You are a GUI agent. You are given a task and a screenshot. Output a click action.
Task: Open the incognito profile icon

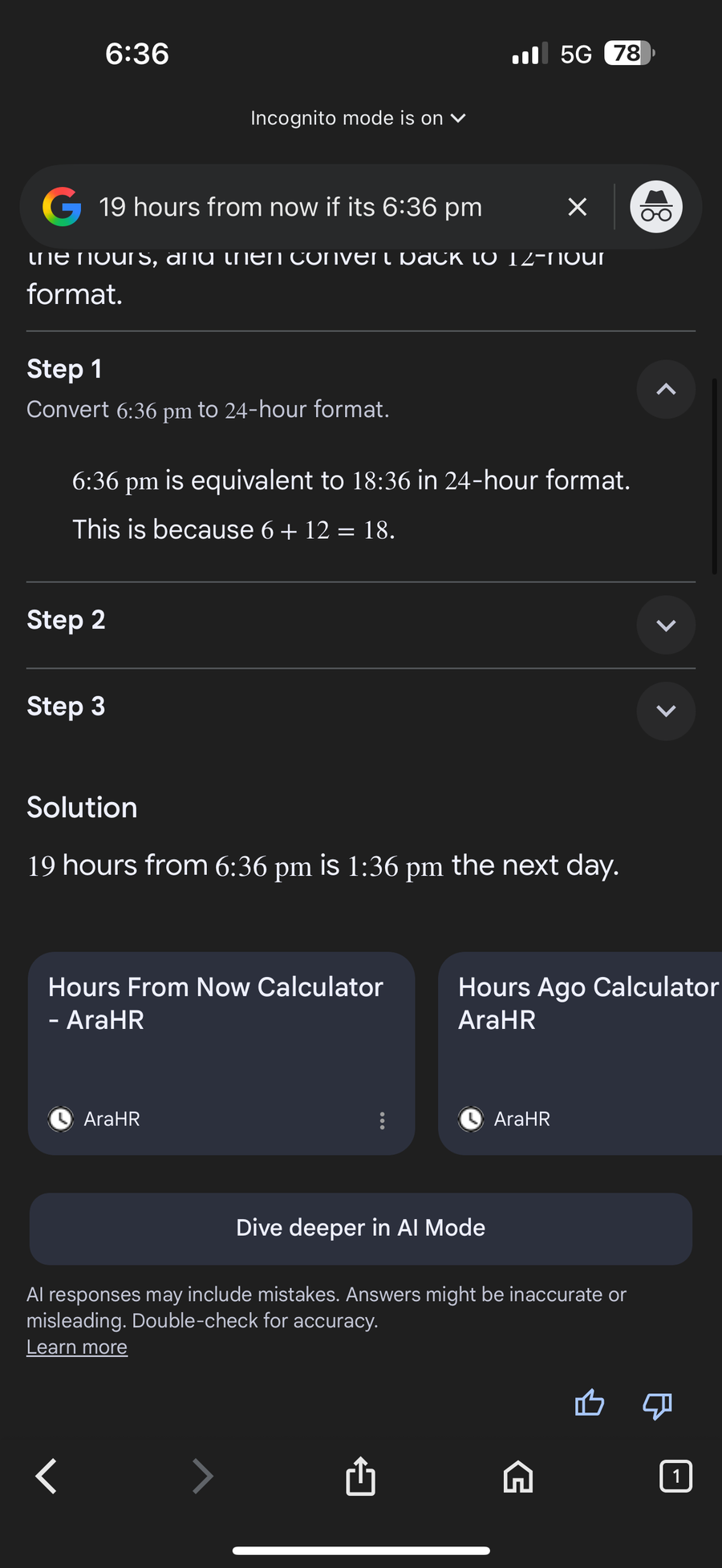[656, 207]
